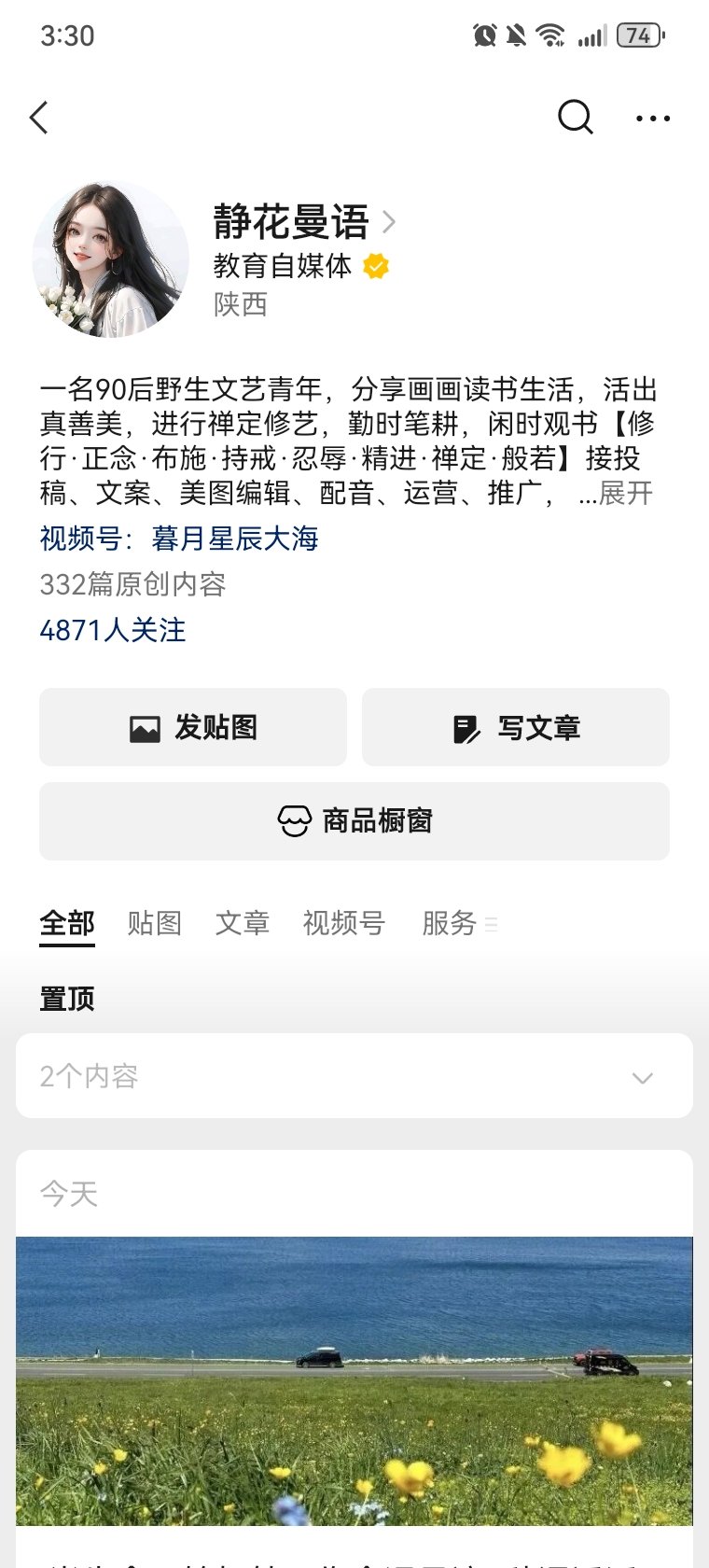Switch to the 贴图 tab
709x1568 pixels.
pyautogui.click(x=155, y=923)
